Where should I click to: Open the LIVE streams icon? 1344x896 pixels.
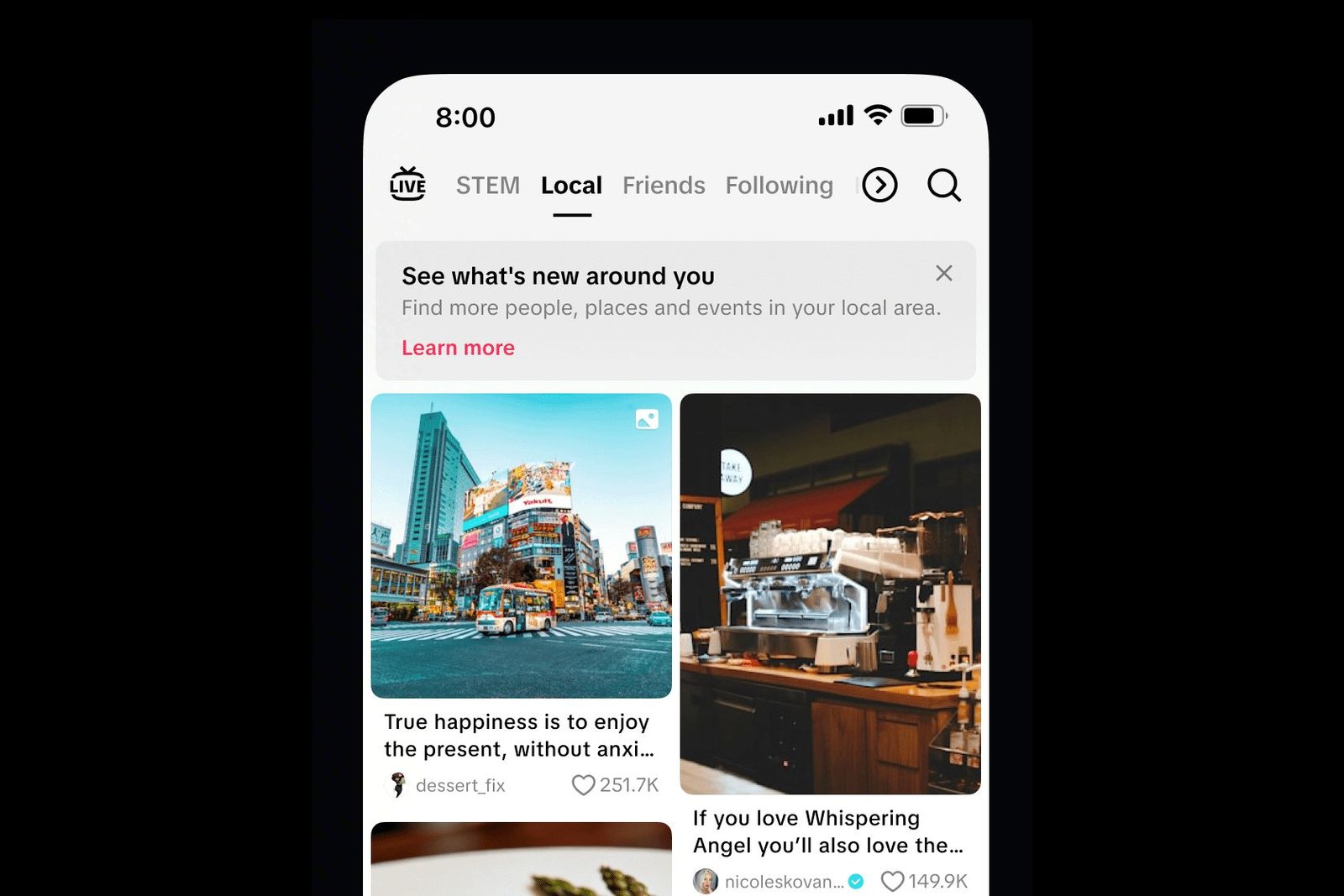coord(407,185)
